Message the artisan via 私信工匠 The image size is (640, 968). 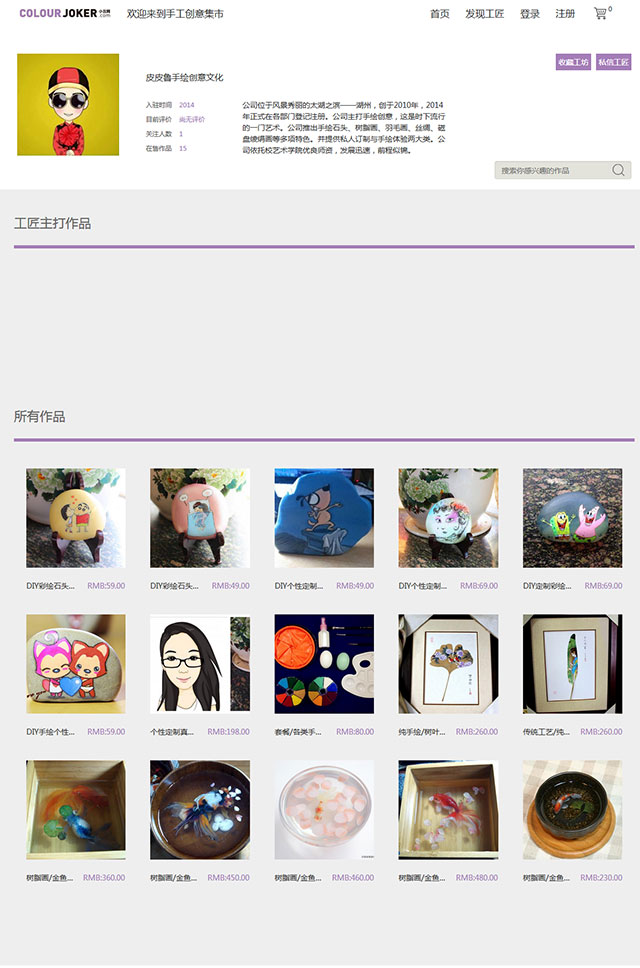point(613,62)
